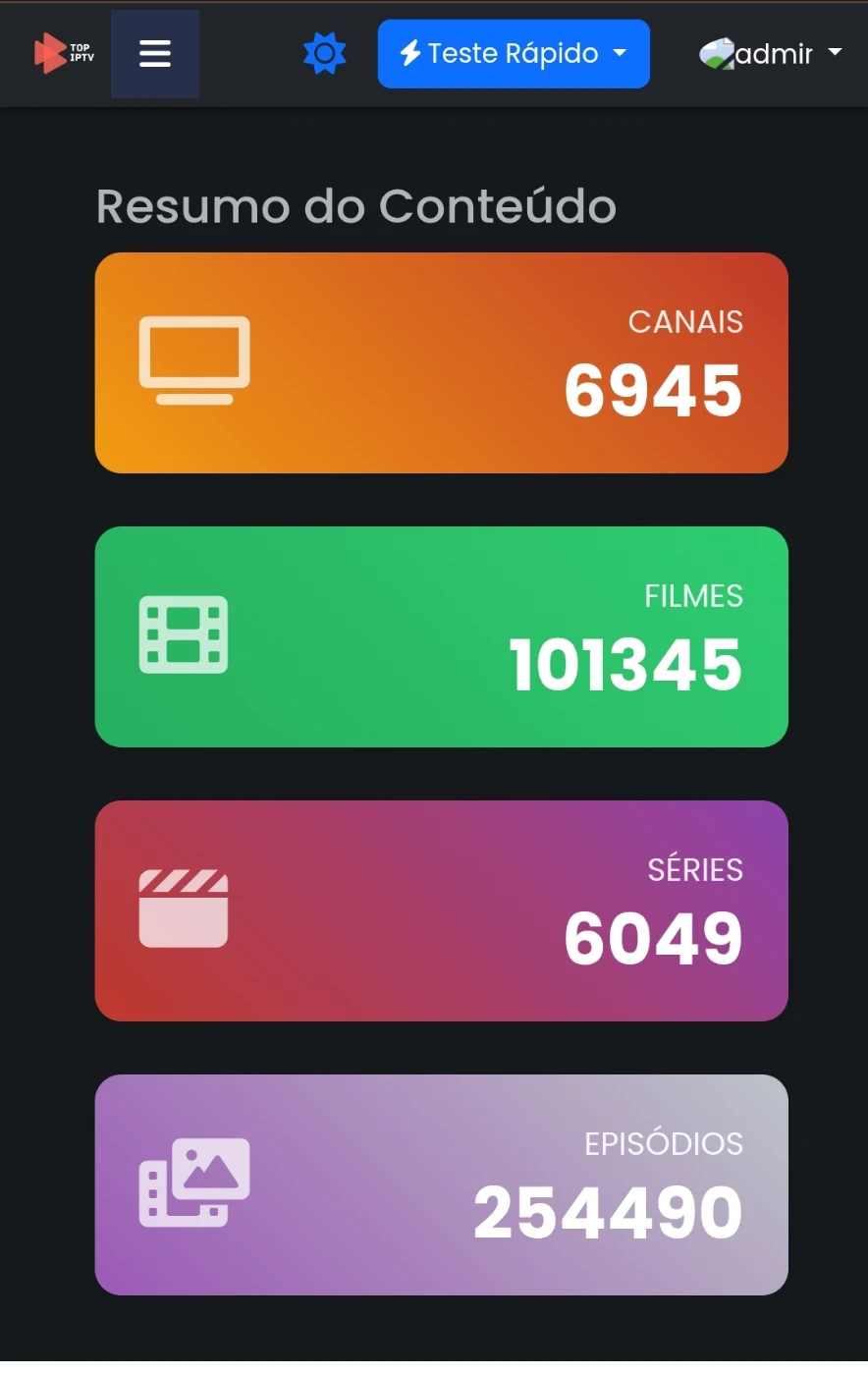Screen dimensions: 868x1375
Task: Tap the TOP IPTV logo home link
Action: point(64,53)
